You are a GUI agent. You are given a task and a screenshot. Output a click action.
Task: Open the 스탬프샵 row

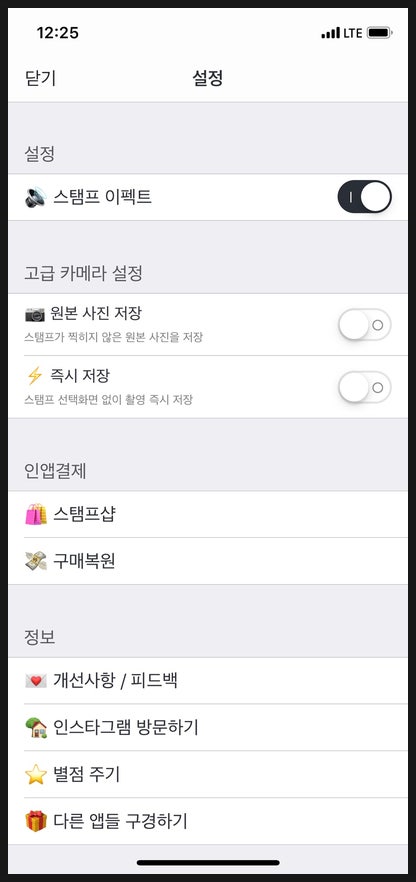(208, 514)
